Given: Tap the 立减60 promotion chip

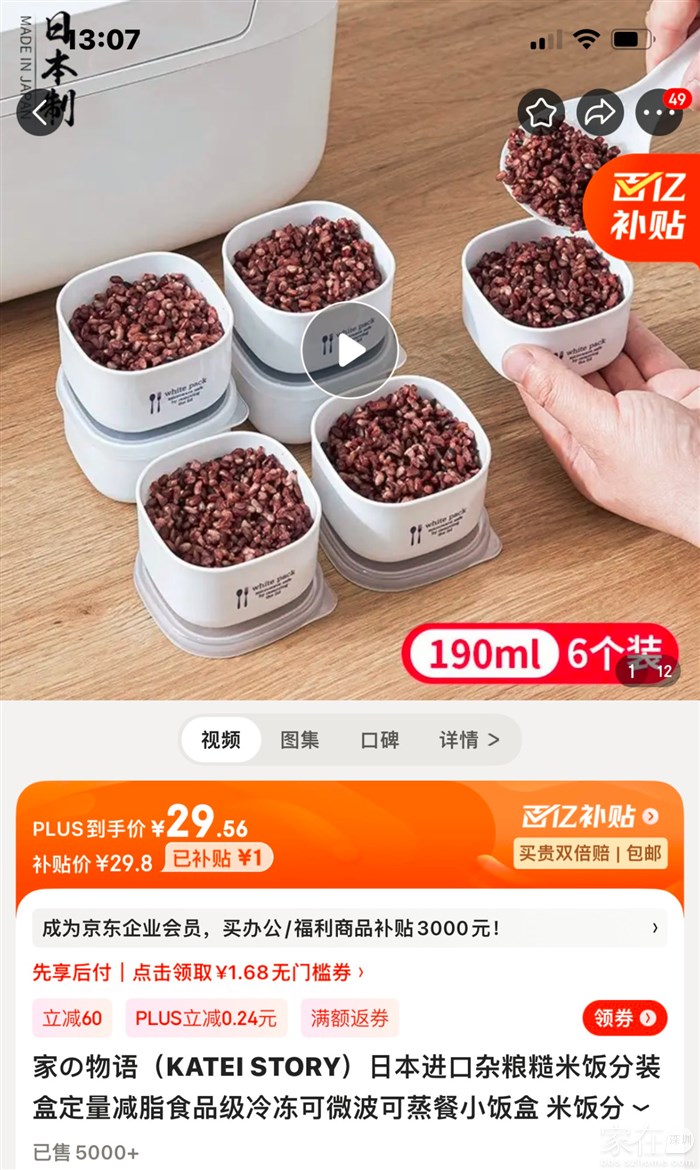Looking at the screenshot, I should pyautogui.click(x=72, y=1018).
